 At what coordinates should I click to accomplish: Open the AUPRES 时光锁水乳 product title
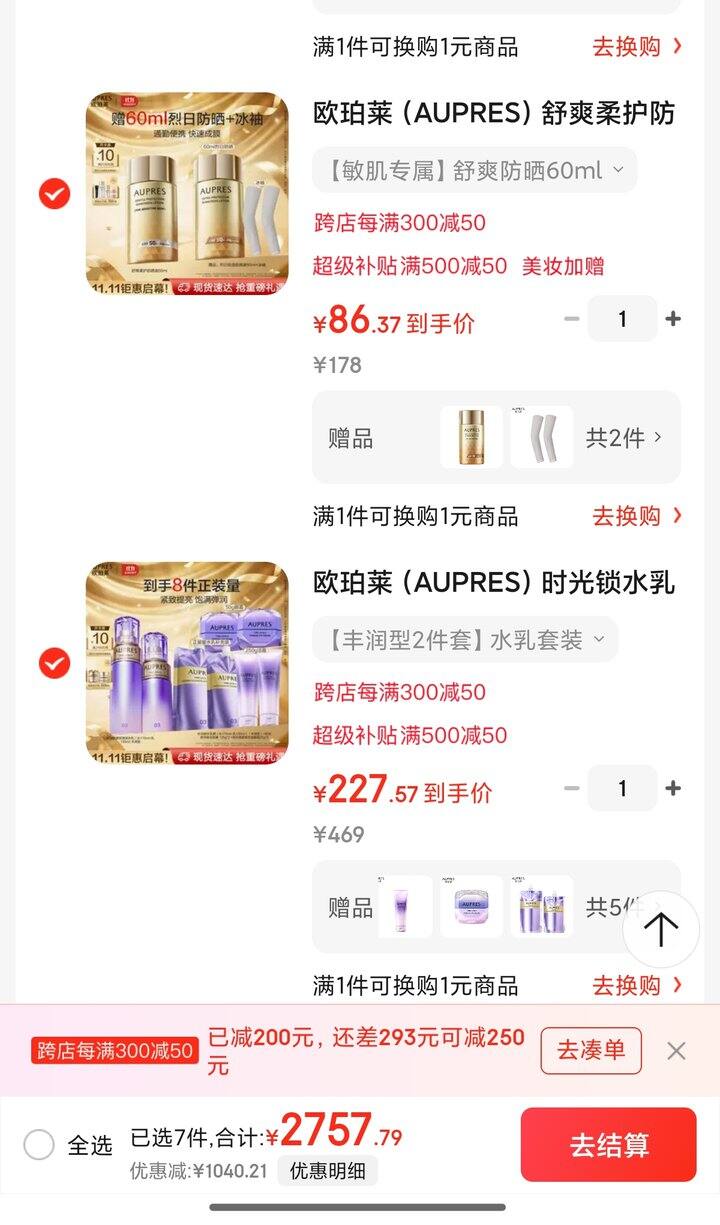[494, 583]
